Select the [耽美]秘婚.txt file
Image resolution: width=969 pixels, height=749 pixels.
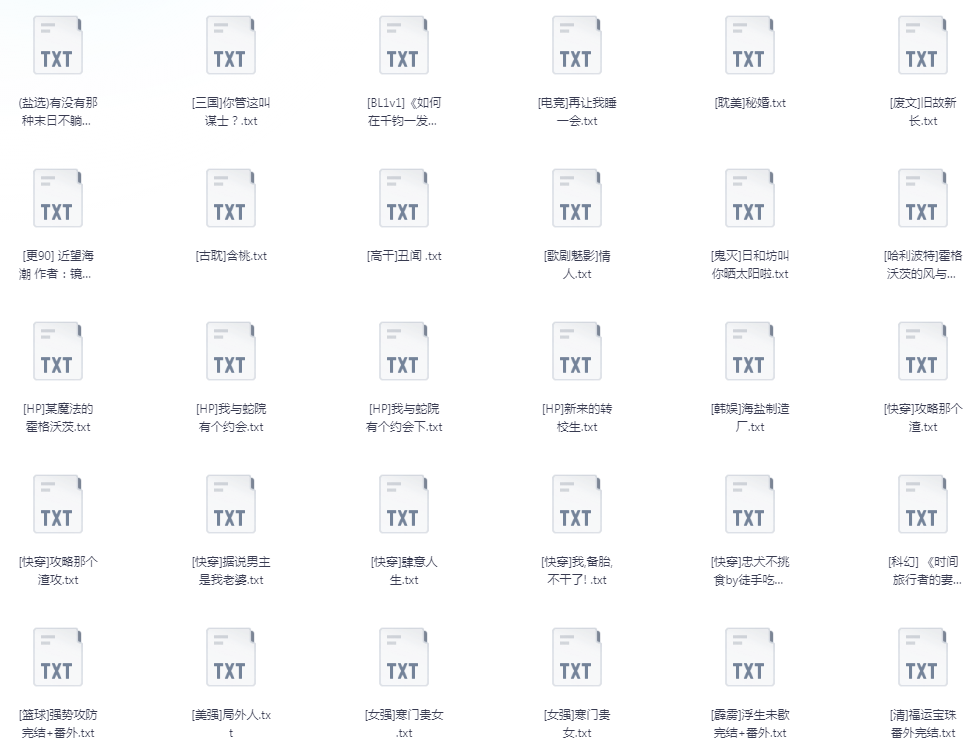(748, 46)
